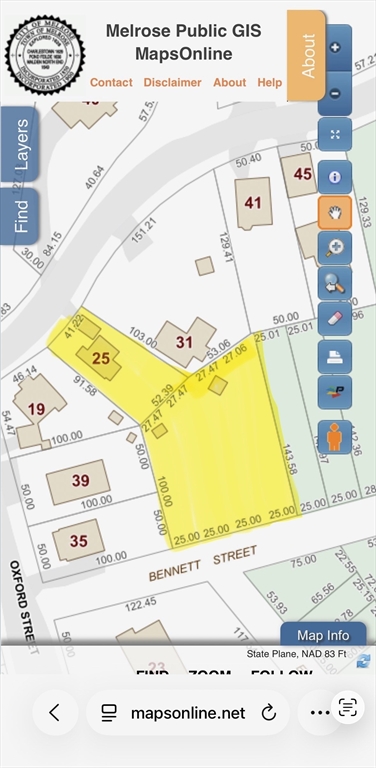Tap the full extent zoom icon
Image resolution: width=376 pixels, height=768 pixels.
point(335,134)
